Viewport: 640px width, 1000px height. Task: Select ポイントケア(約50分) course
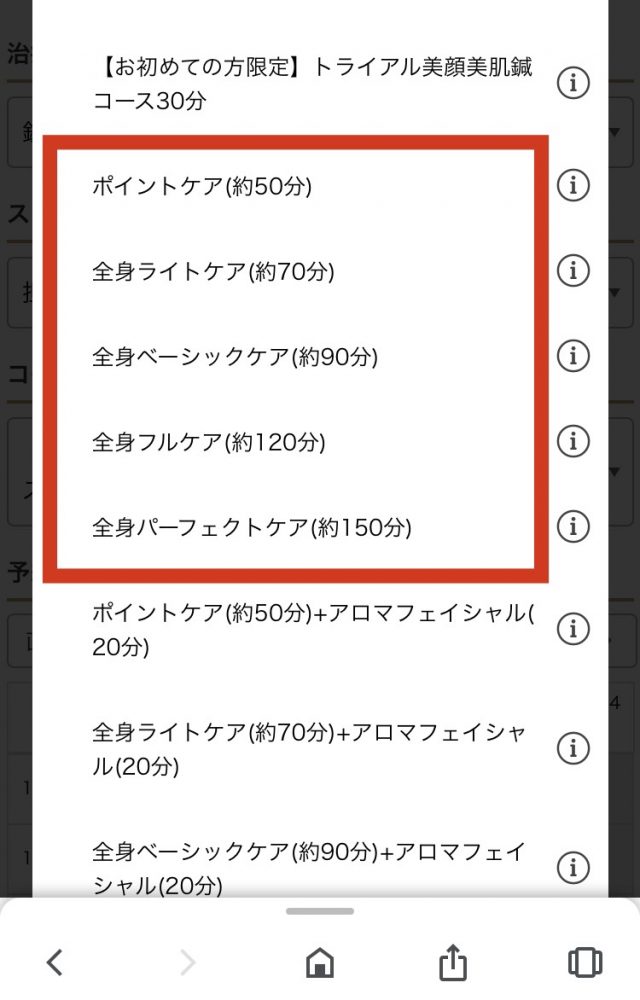202,186
